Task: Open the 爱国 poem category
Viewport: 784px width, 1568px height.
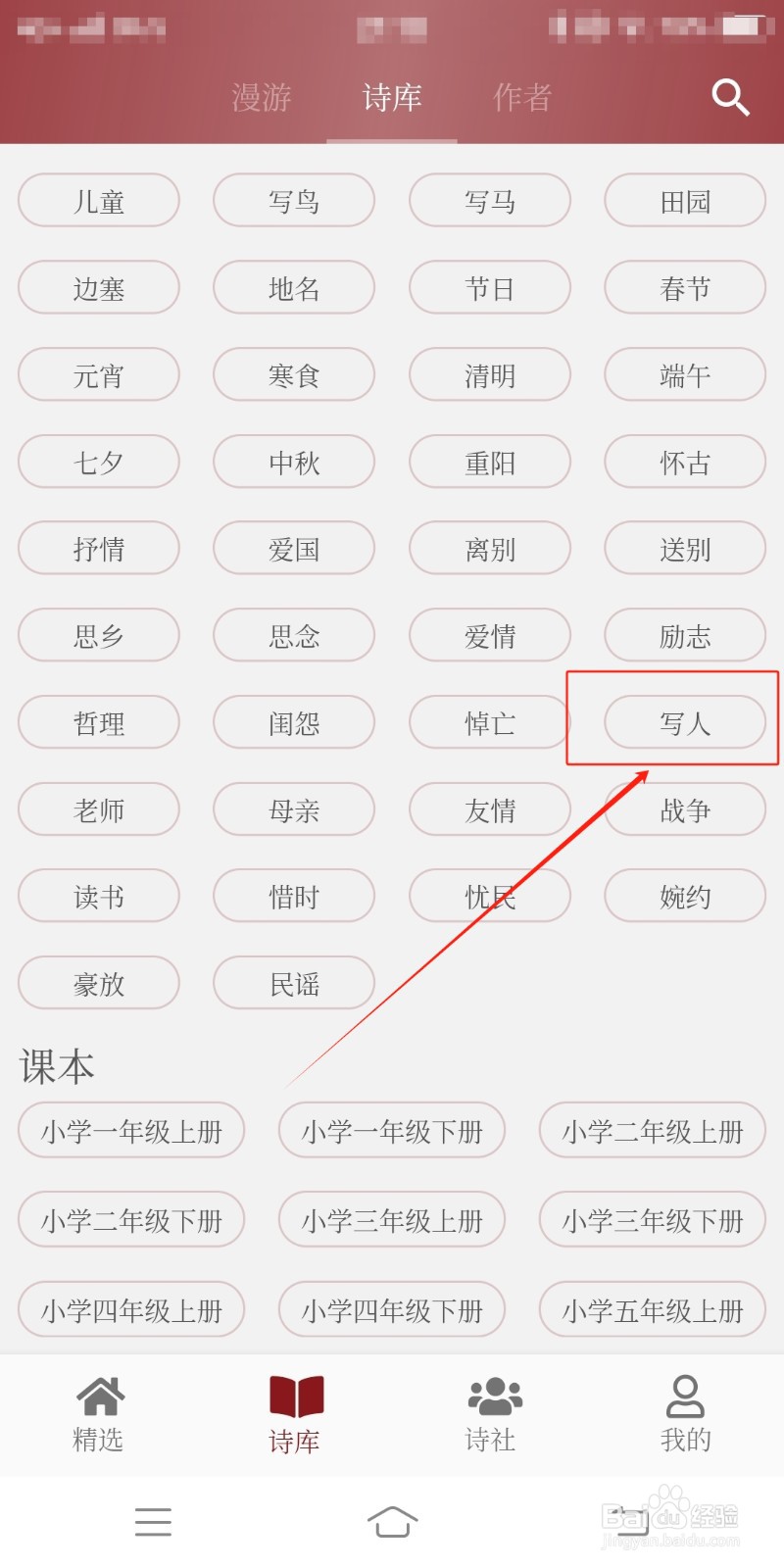Action: click(x=294, y=549)
